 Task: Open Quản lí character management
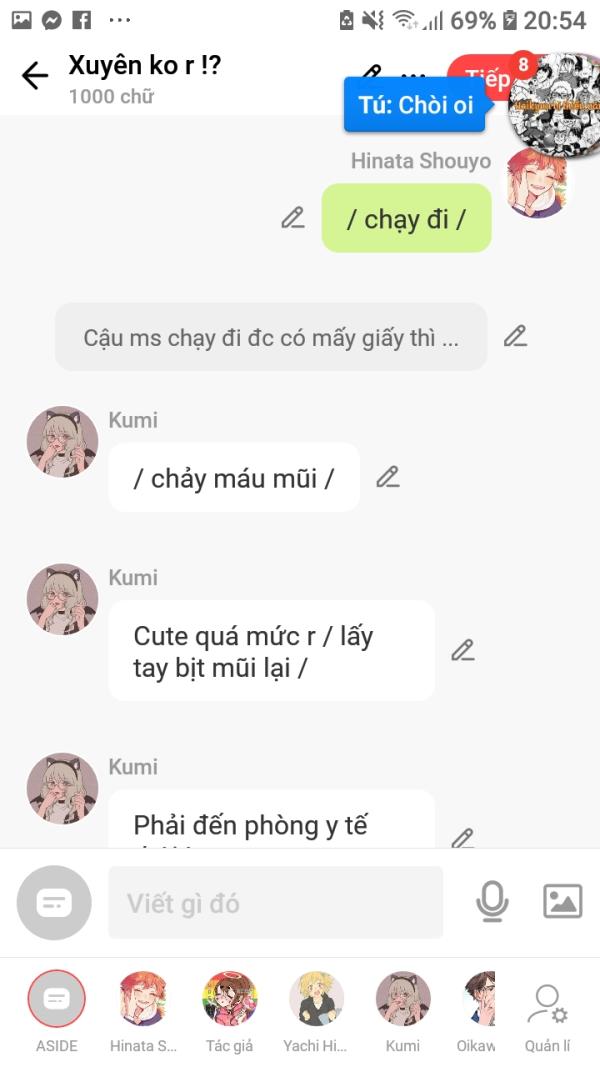pos(548,1016)
